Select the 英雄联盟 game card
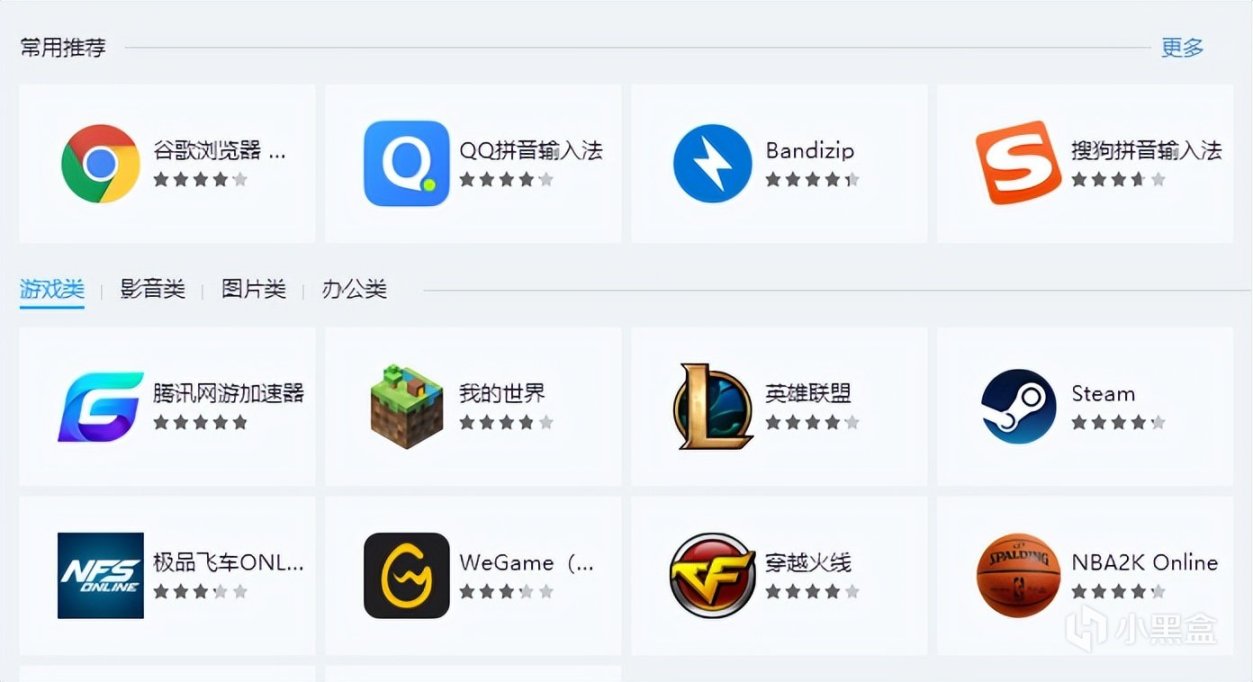The width and height of the screenshot is (1253, 682). point(779,406)
